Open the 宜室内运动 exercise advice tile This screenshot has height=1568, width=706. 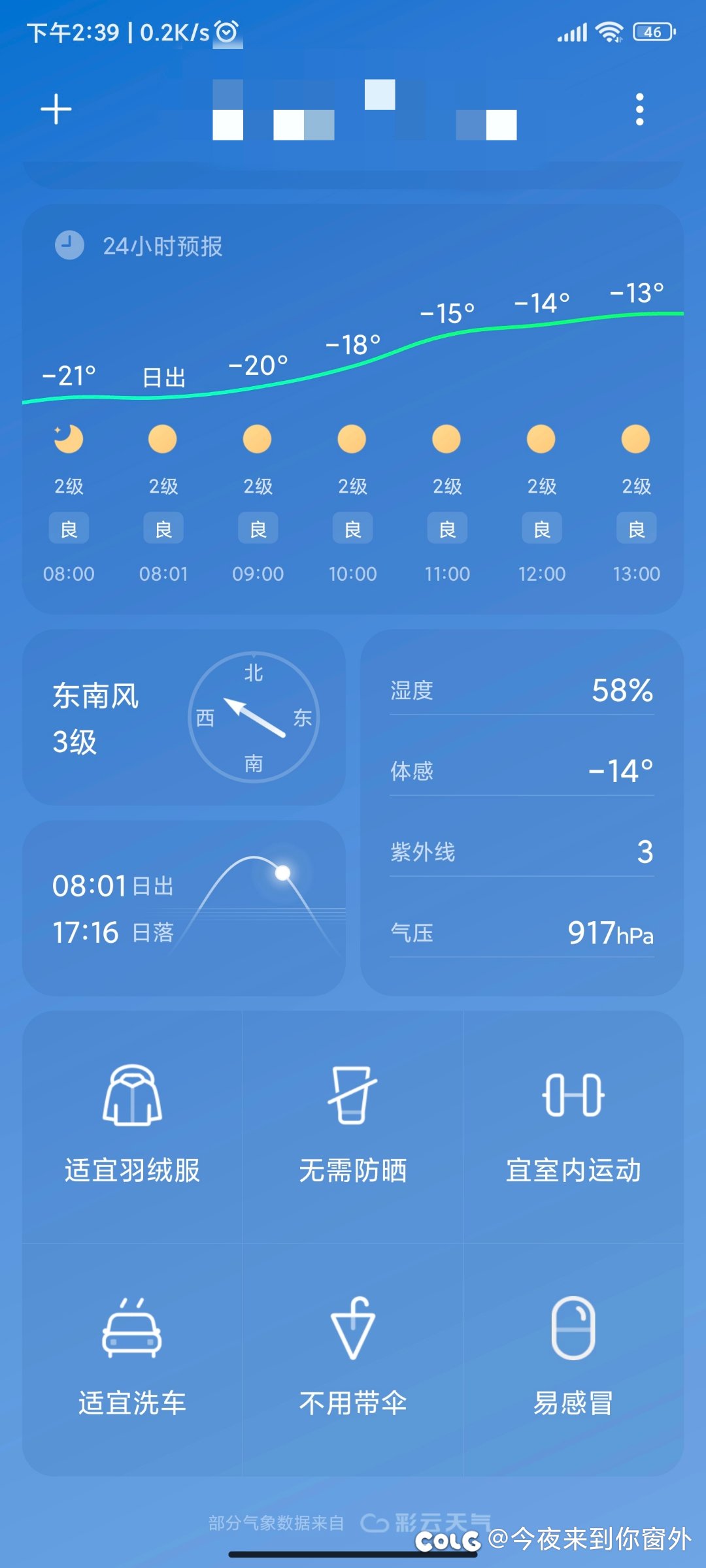[x=573, y=1127]
